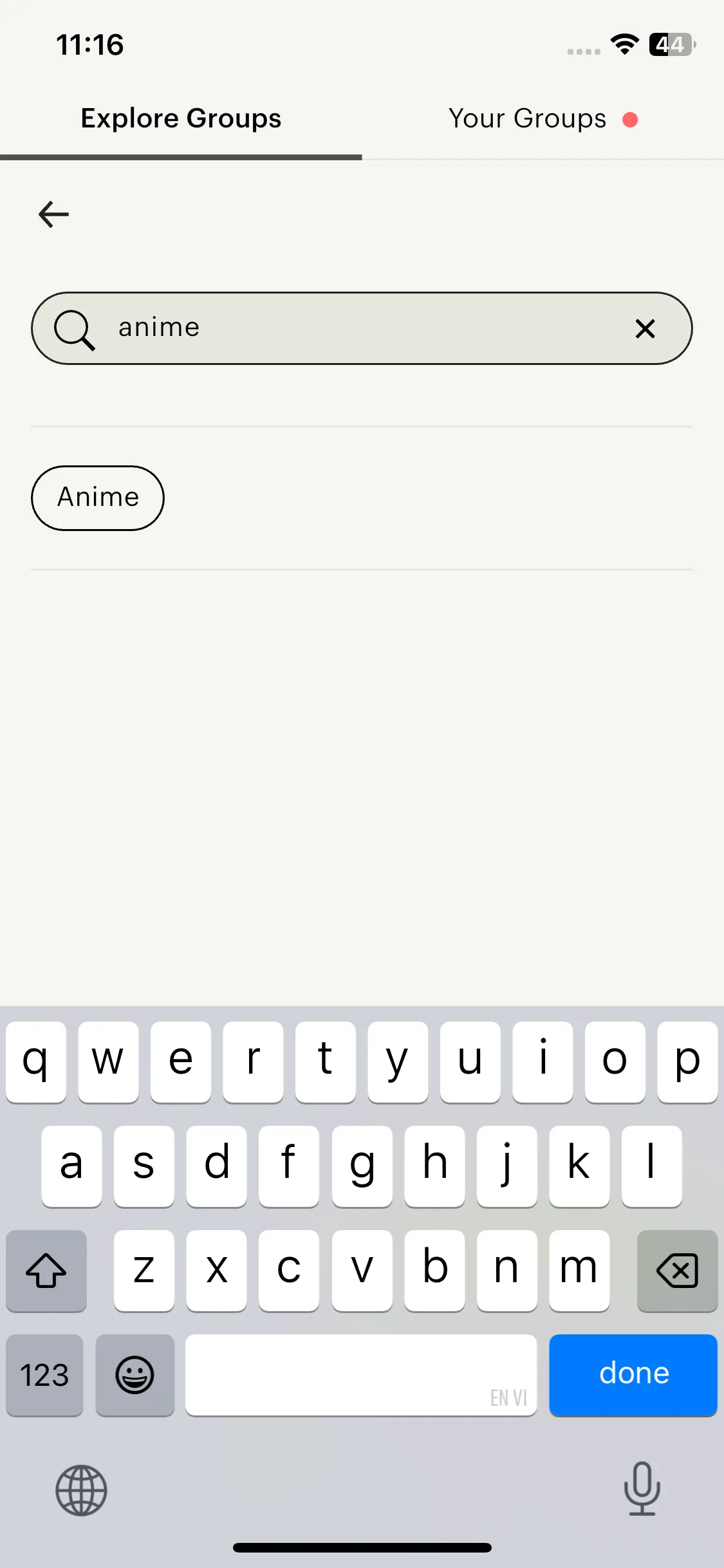Go back with the arrow icon
The width and height of the screenshot is (724, 1568).
click(54, 214)
